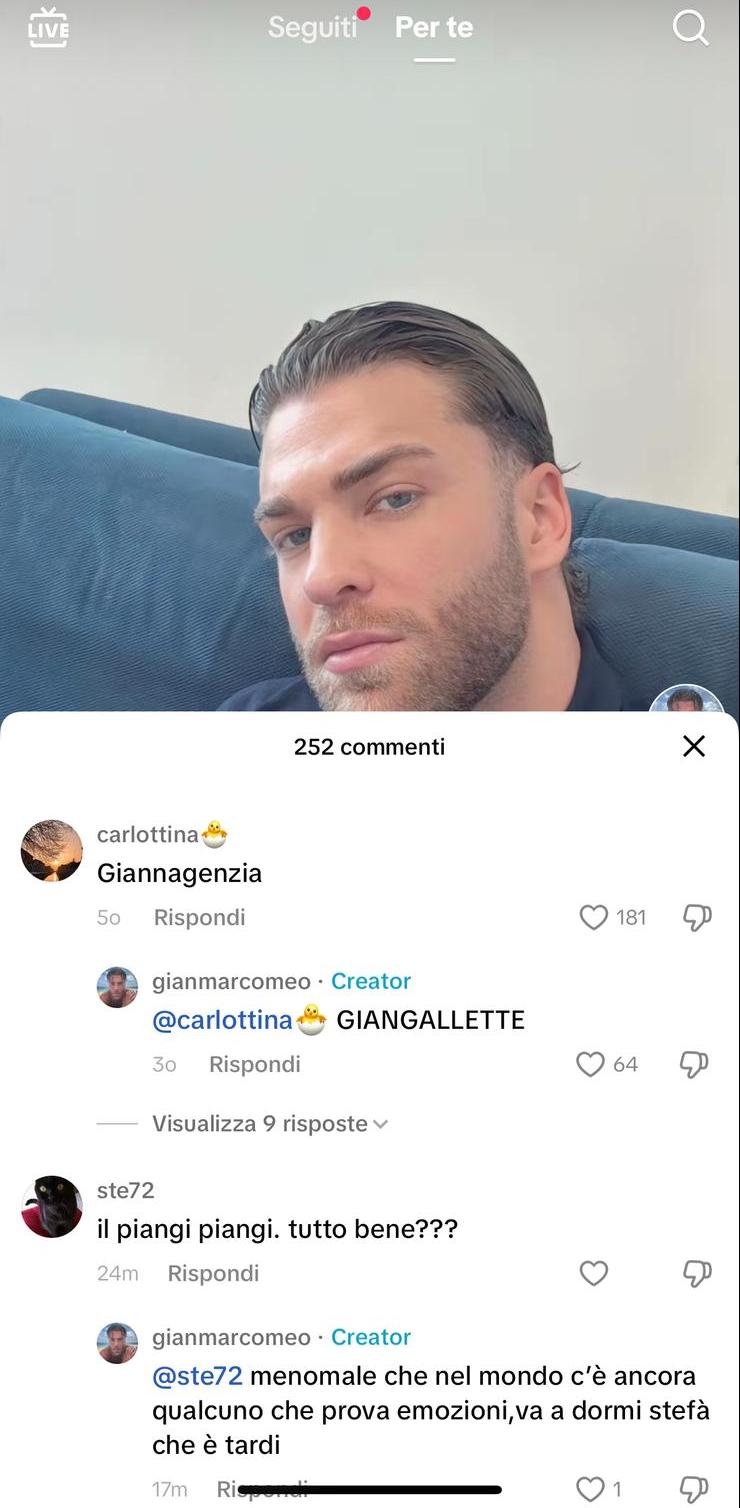Reply to the GIANGALLETTE comment
The height and width of the screenshot is (1508, 740).
[254, 1064]
